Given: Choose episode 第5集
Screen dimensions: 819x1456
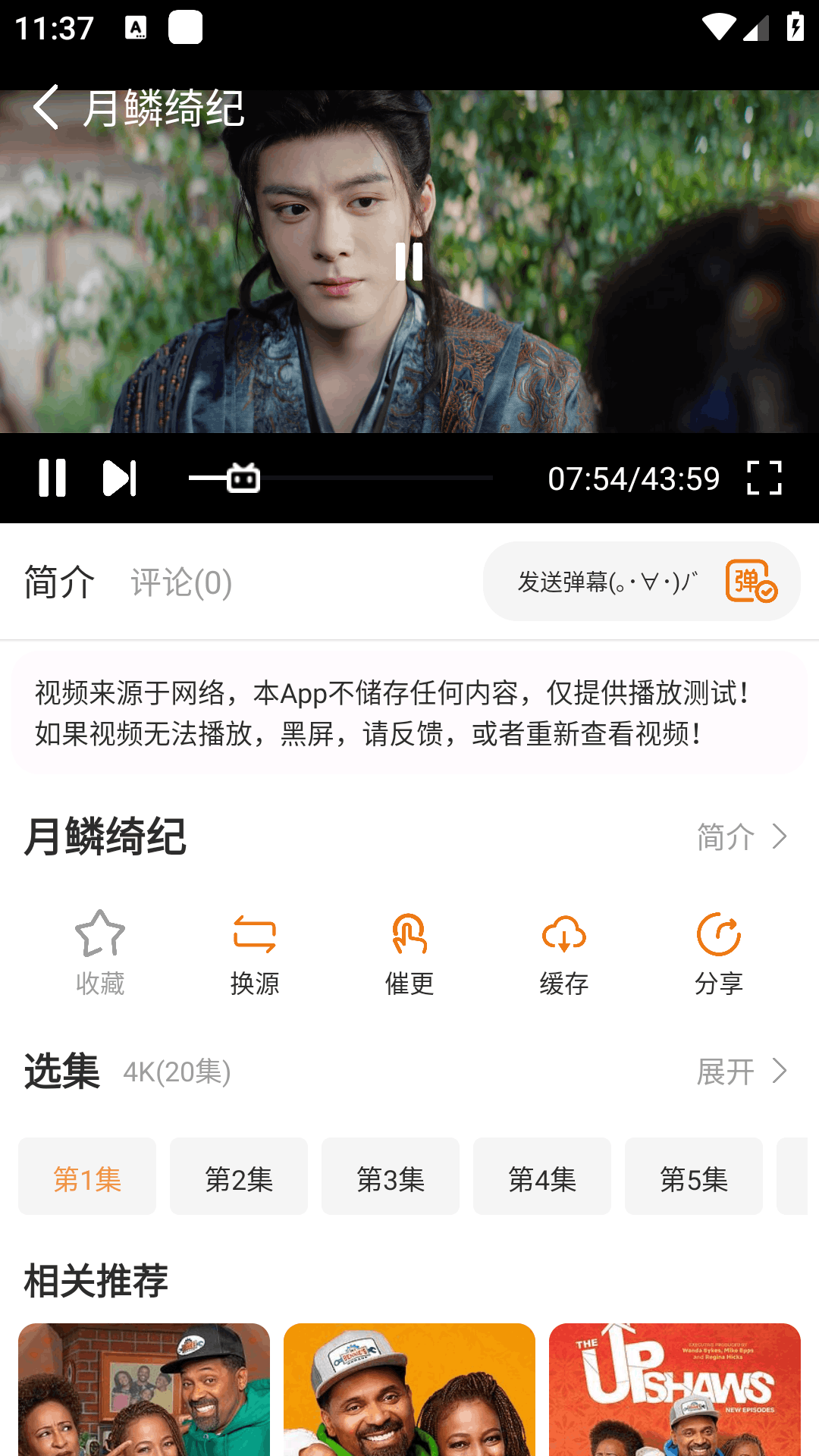Looking at the screenshot, I should pyautogui.click(x=694, y=1176).
